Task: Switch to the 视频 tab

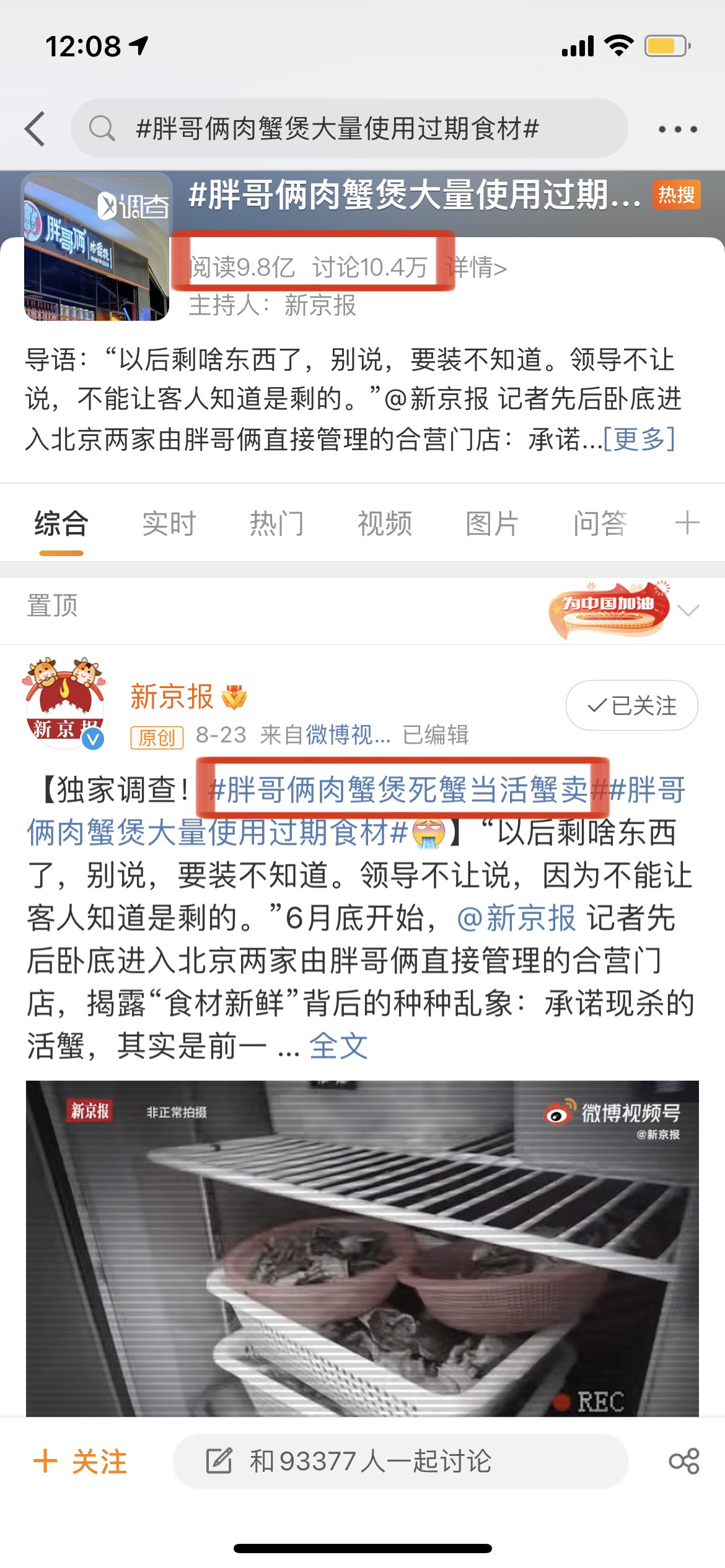Action: coord(384,524)
